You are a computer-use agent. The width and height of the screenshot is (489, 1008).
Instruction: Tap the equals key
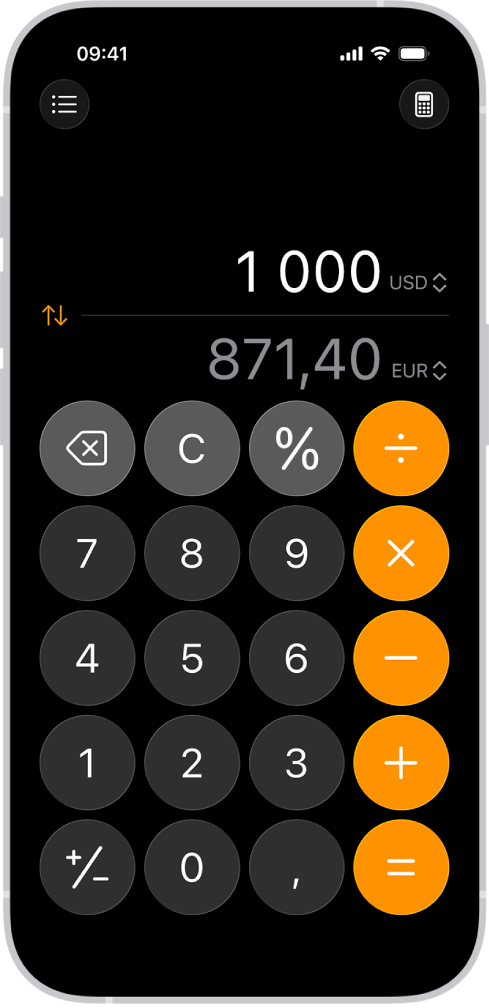point(402,867)
